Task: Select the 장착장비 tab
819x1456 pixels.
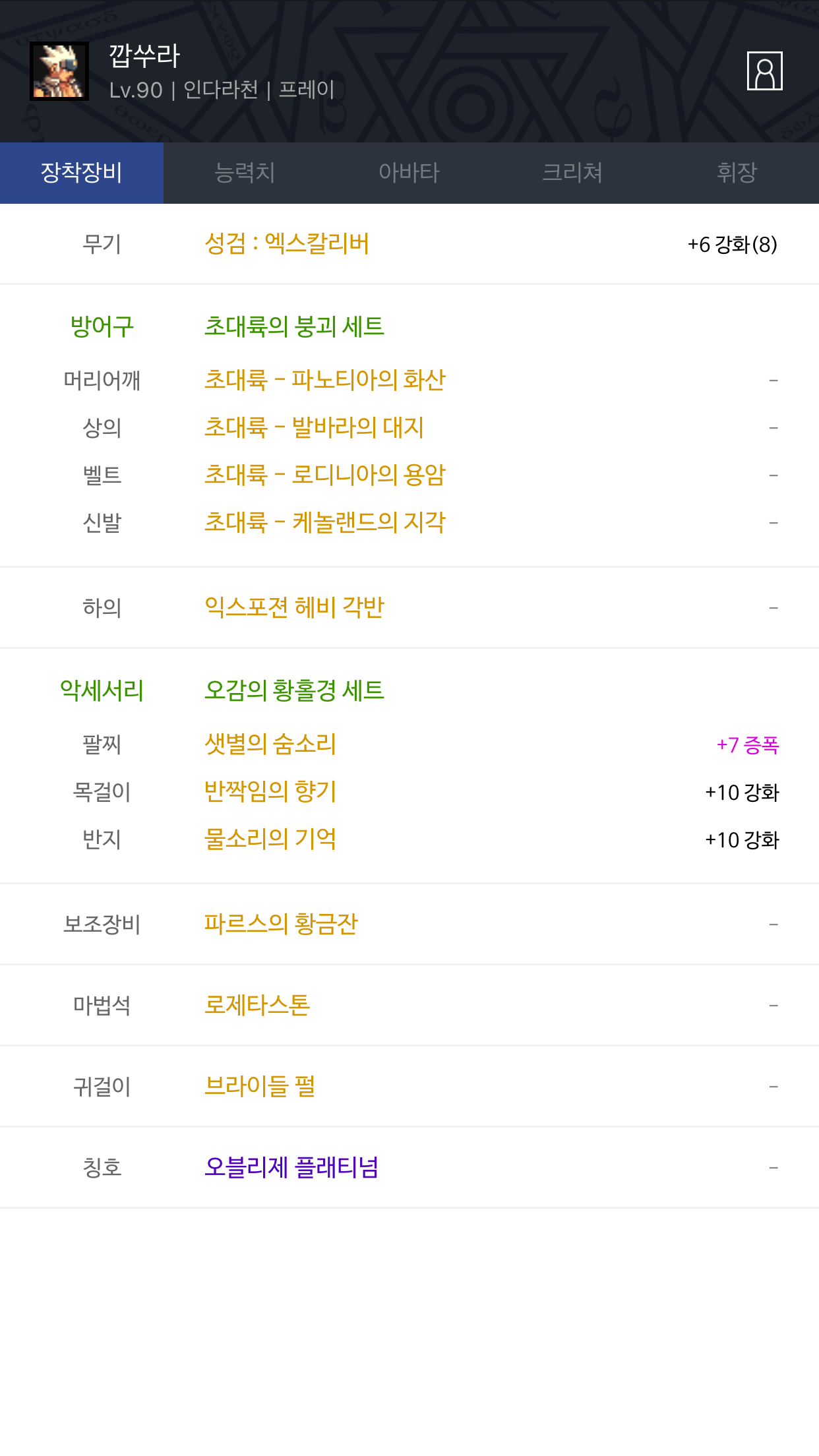Action: (x=82, y=173)
